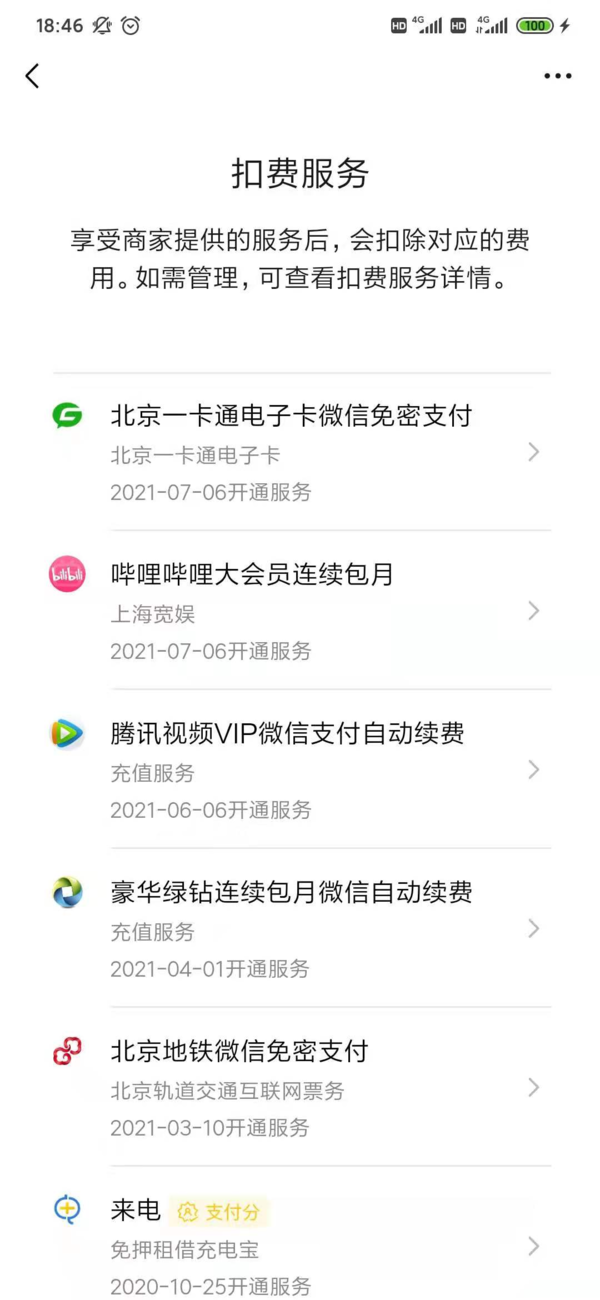
Task: Open 北京地铁微信免密支付 service
Action: [x=300, y=1088]
